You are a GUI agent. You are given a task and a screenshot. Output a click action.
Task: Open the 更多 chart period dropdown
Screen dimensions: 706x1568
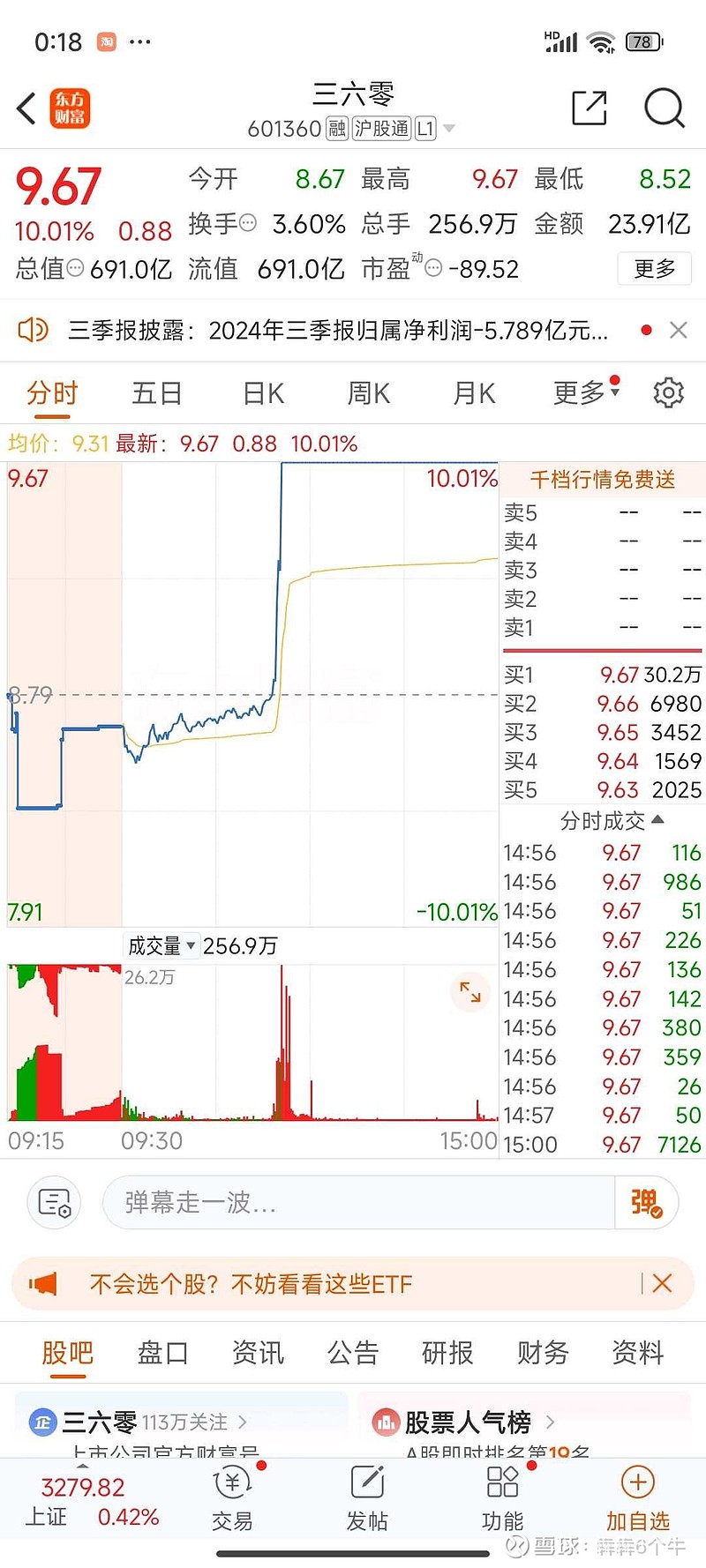[580, 393]
